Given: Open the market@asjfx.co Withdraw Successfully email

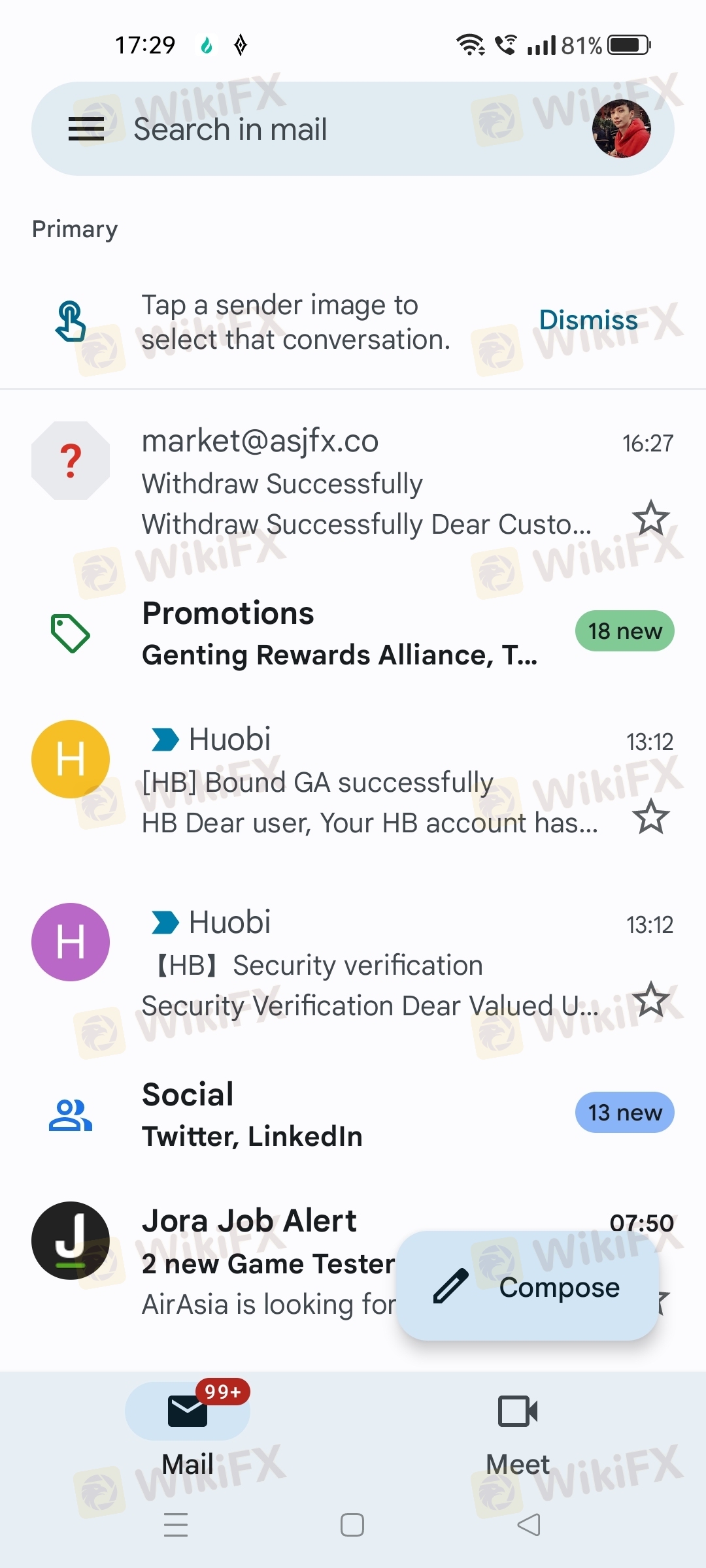Looking at the screenshot, I should click(366, 483).
